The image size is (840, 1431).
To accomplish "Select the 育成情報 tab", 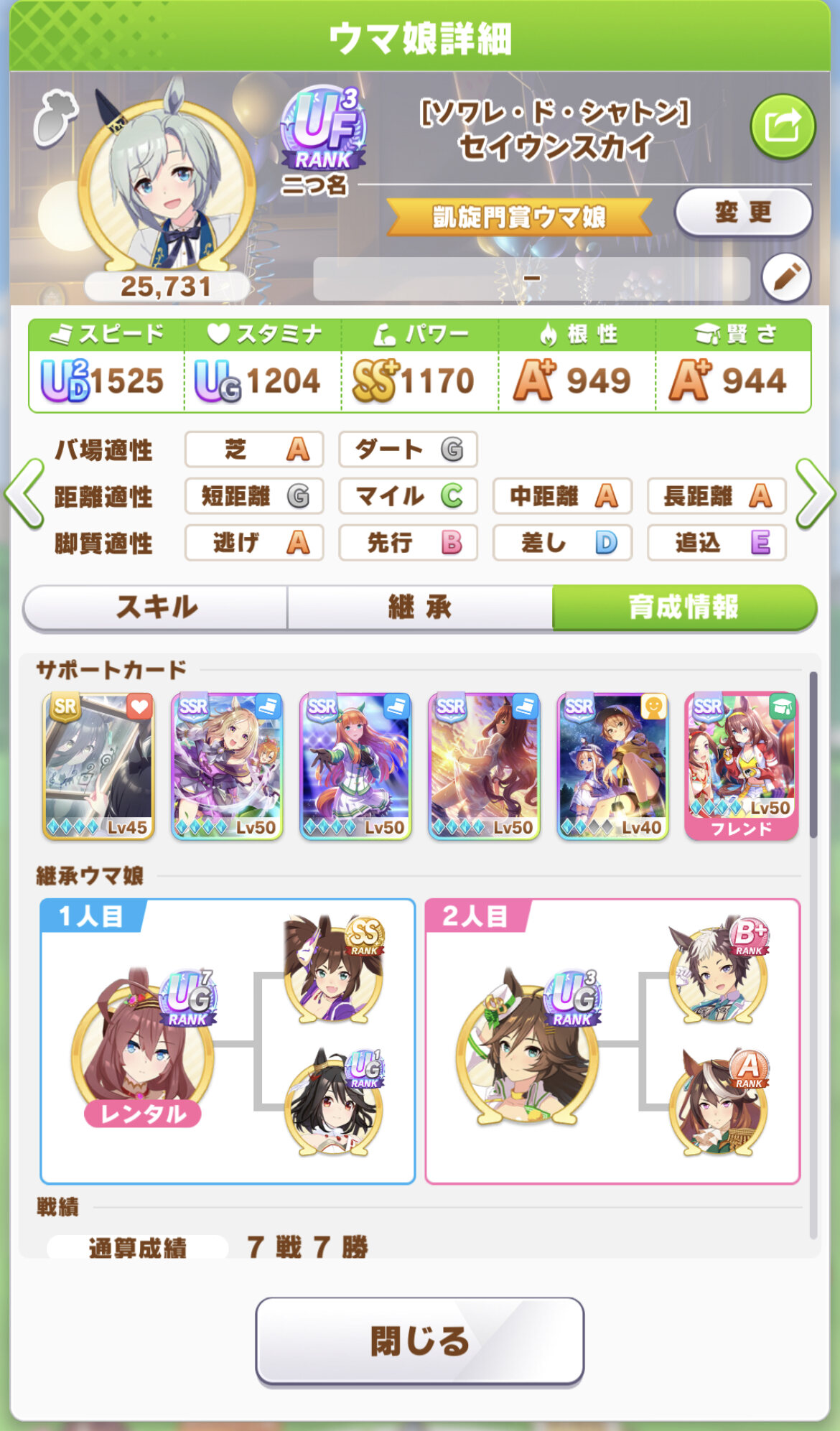I will pyautogui.click(x=683, y=607).
